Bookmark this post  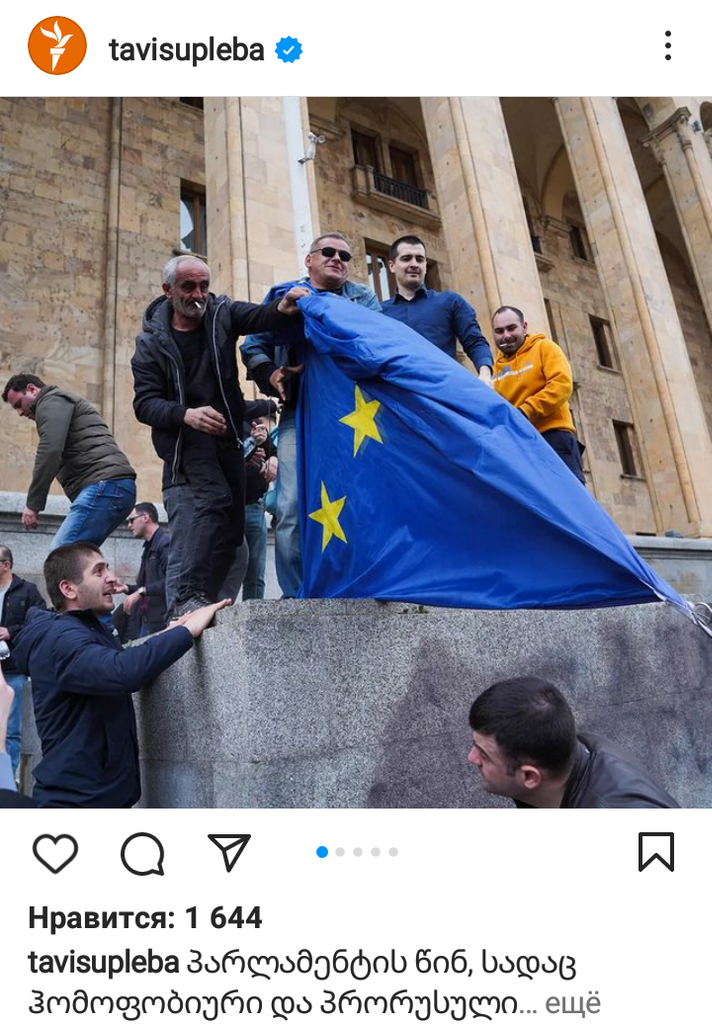click(x=656, y=852)
